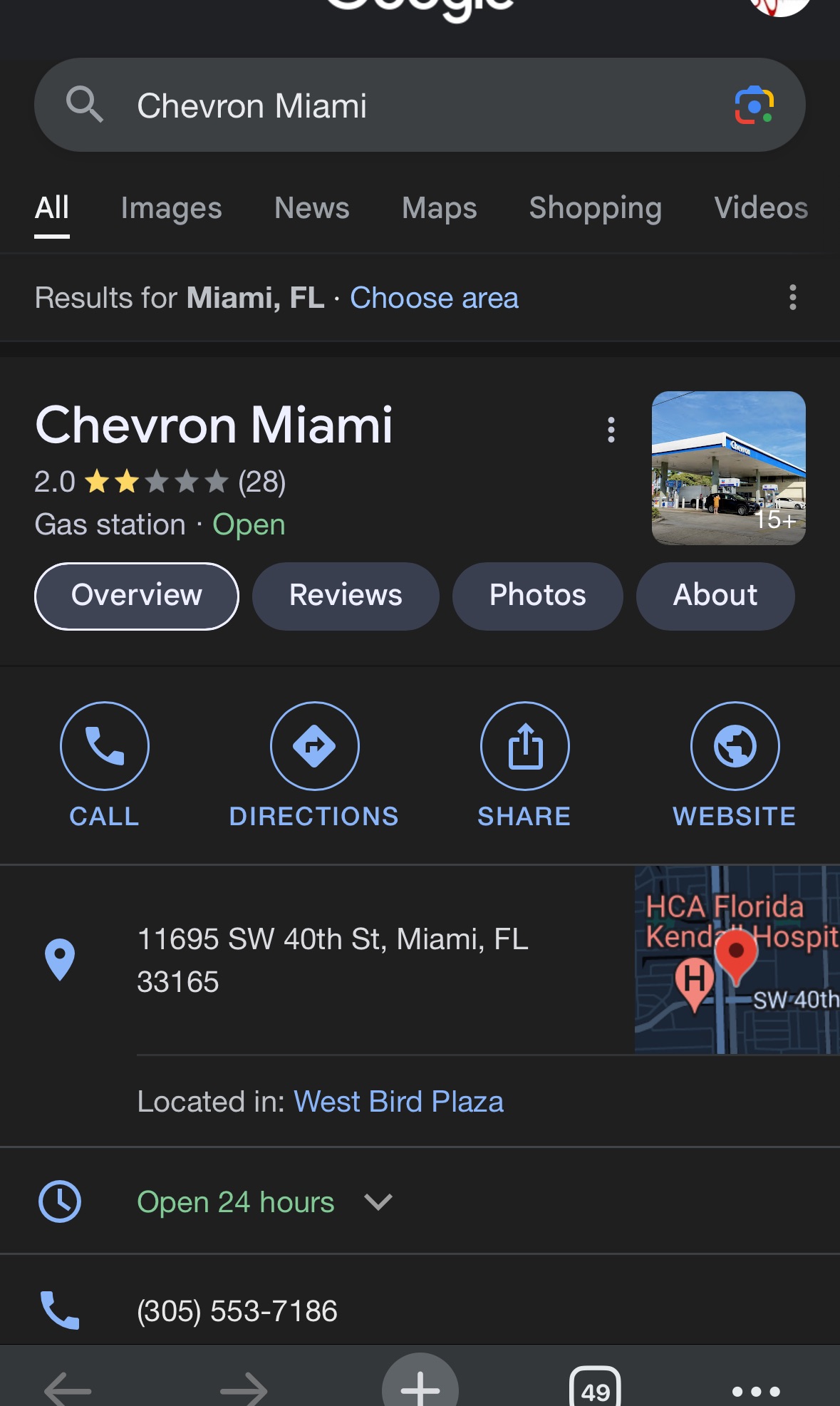The image size is (840, 1406).
Task: Select the Photos chip
Action: (x=537, y=596)
